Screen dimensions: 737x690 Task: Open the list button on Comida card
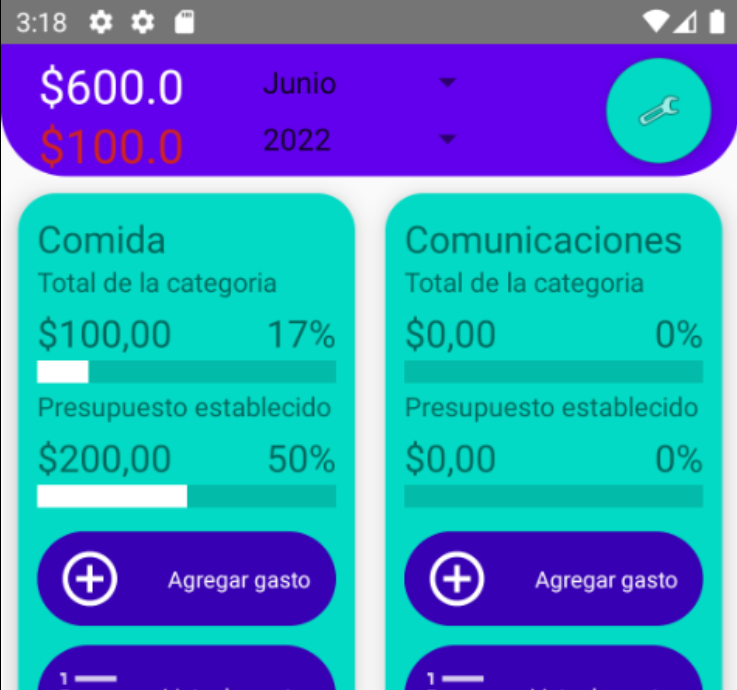[x=186, y=671]
